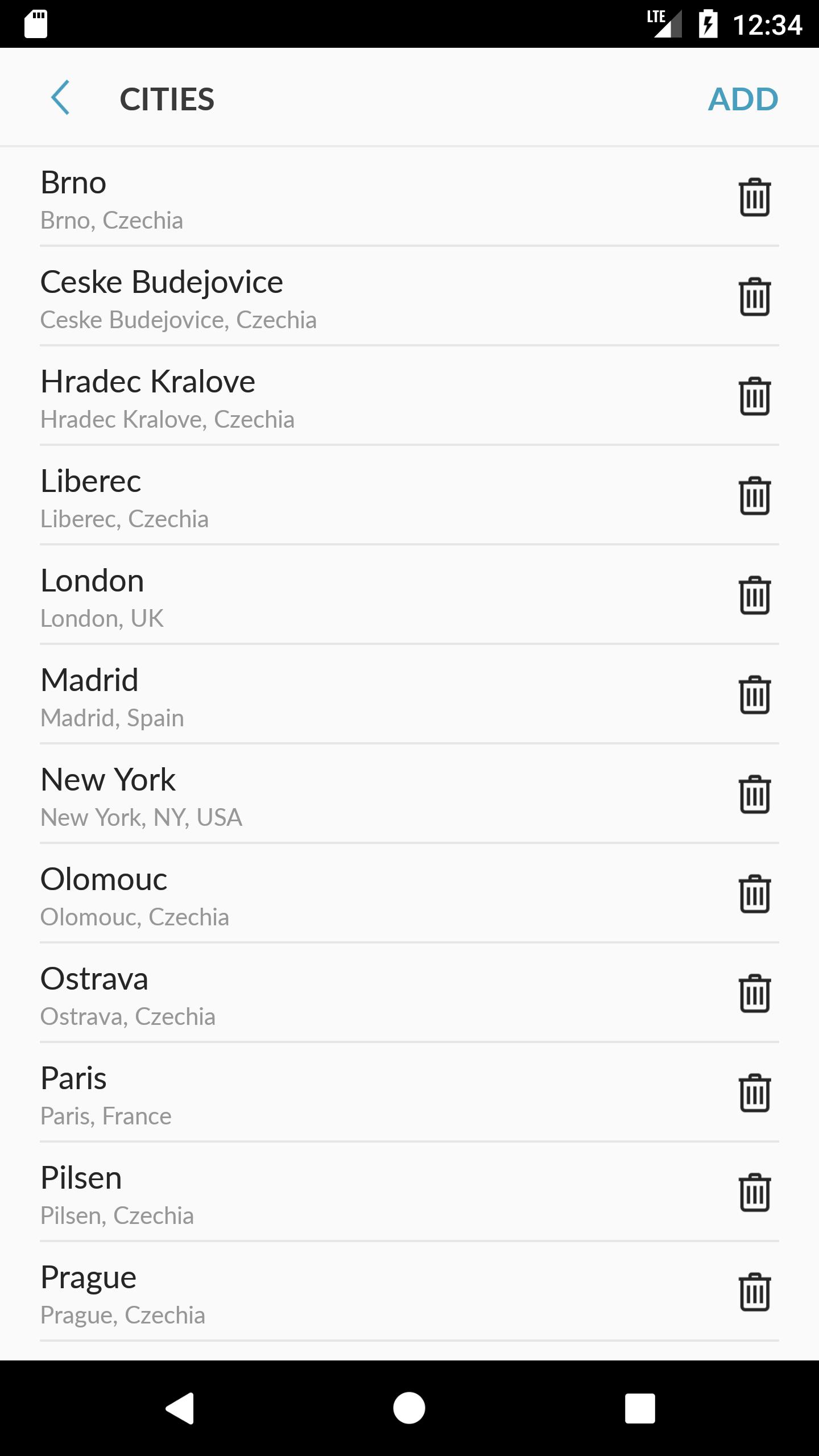Tap ADD to add a city
This screenshot has width=819, height=1456.
pyautogui.click(x=743, y=99)
